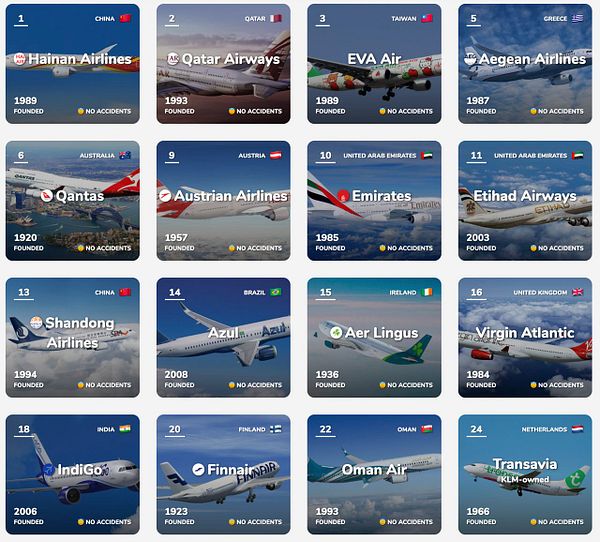
Task: Open the Aer Lingus card
Action: 374,337
